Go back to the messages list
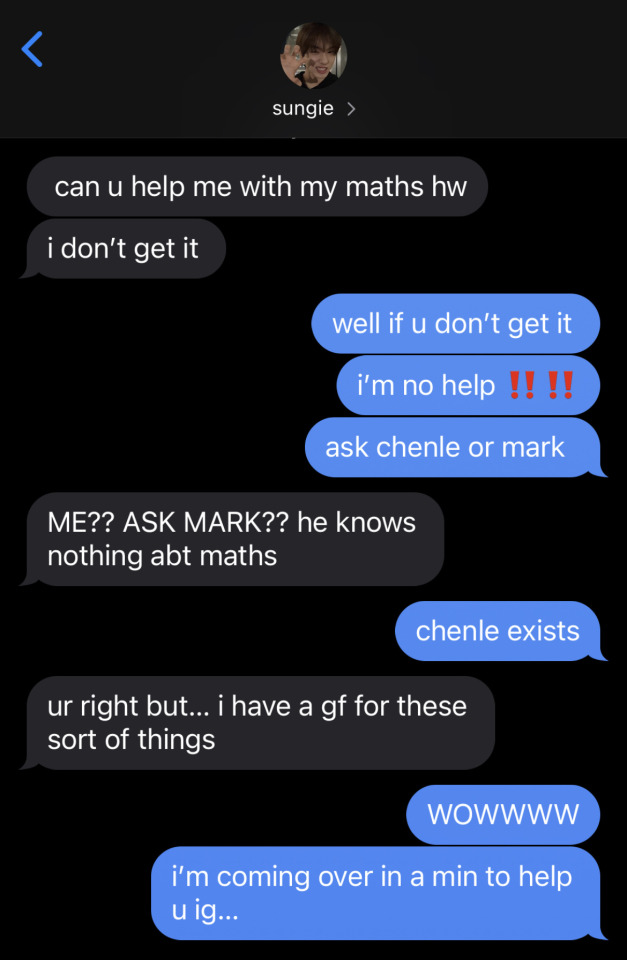627x960 pixels. 33,48
